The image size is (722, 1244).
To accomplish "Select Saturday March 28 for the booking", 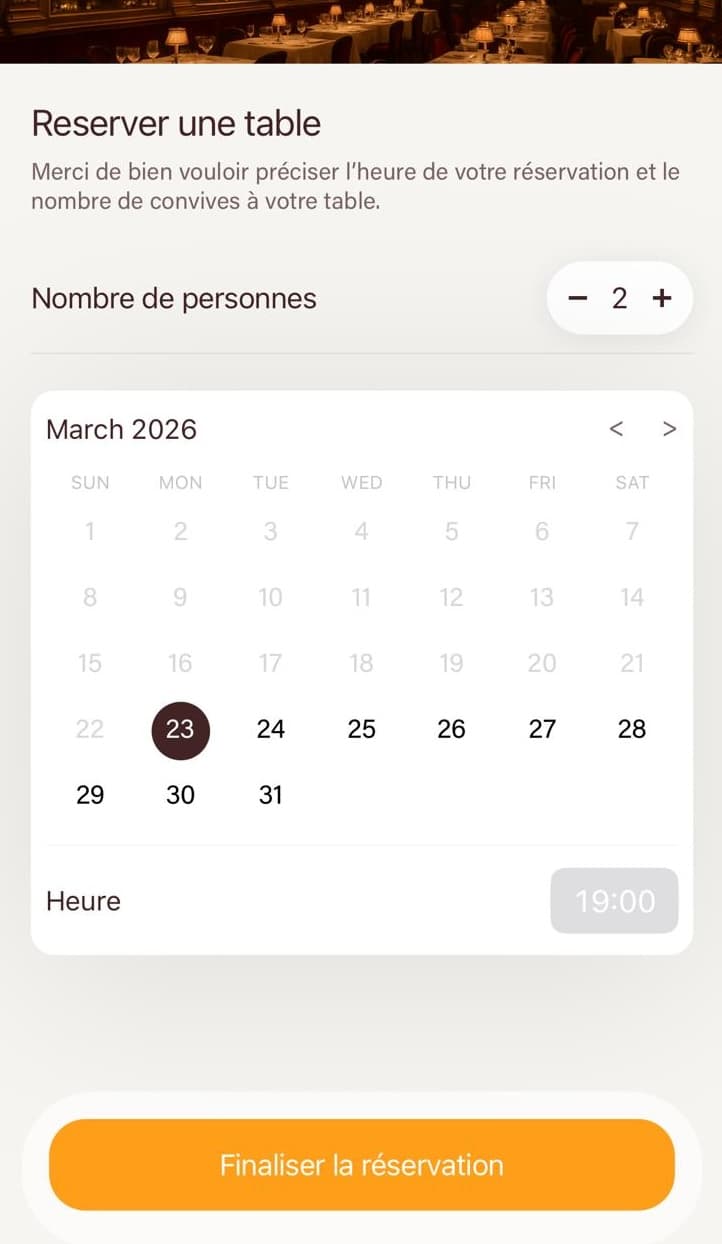I will coord(631,730).
